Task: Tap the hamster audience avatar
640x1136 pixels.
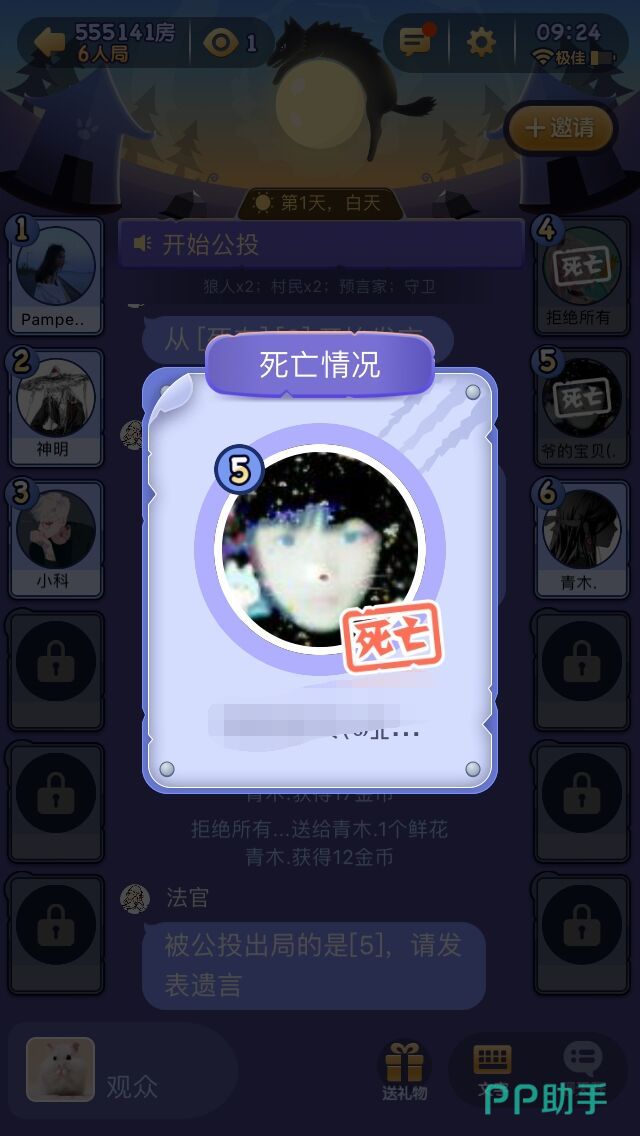Action: point(60,1069)
